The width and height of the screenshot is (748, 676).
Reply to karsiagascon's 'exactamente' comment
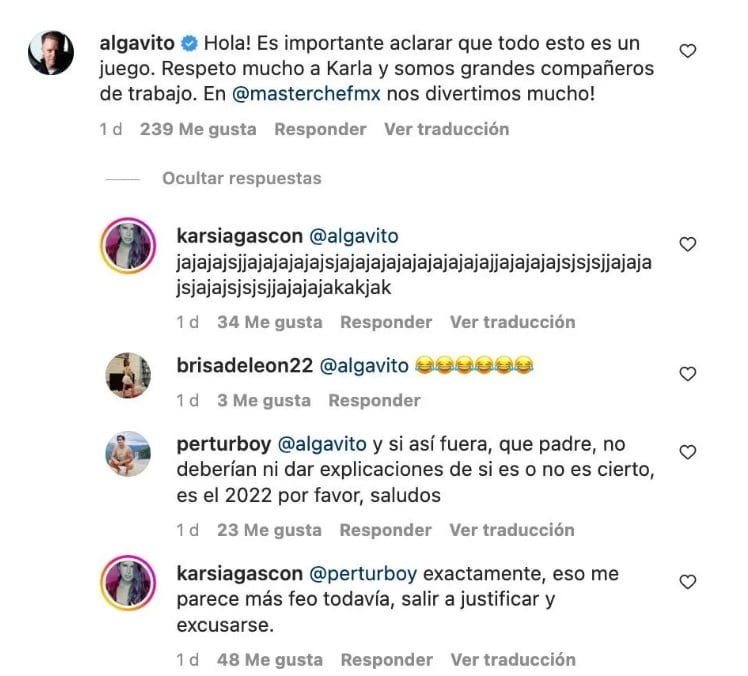(x=387, y=660)
